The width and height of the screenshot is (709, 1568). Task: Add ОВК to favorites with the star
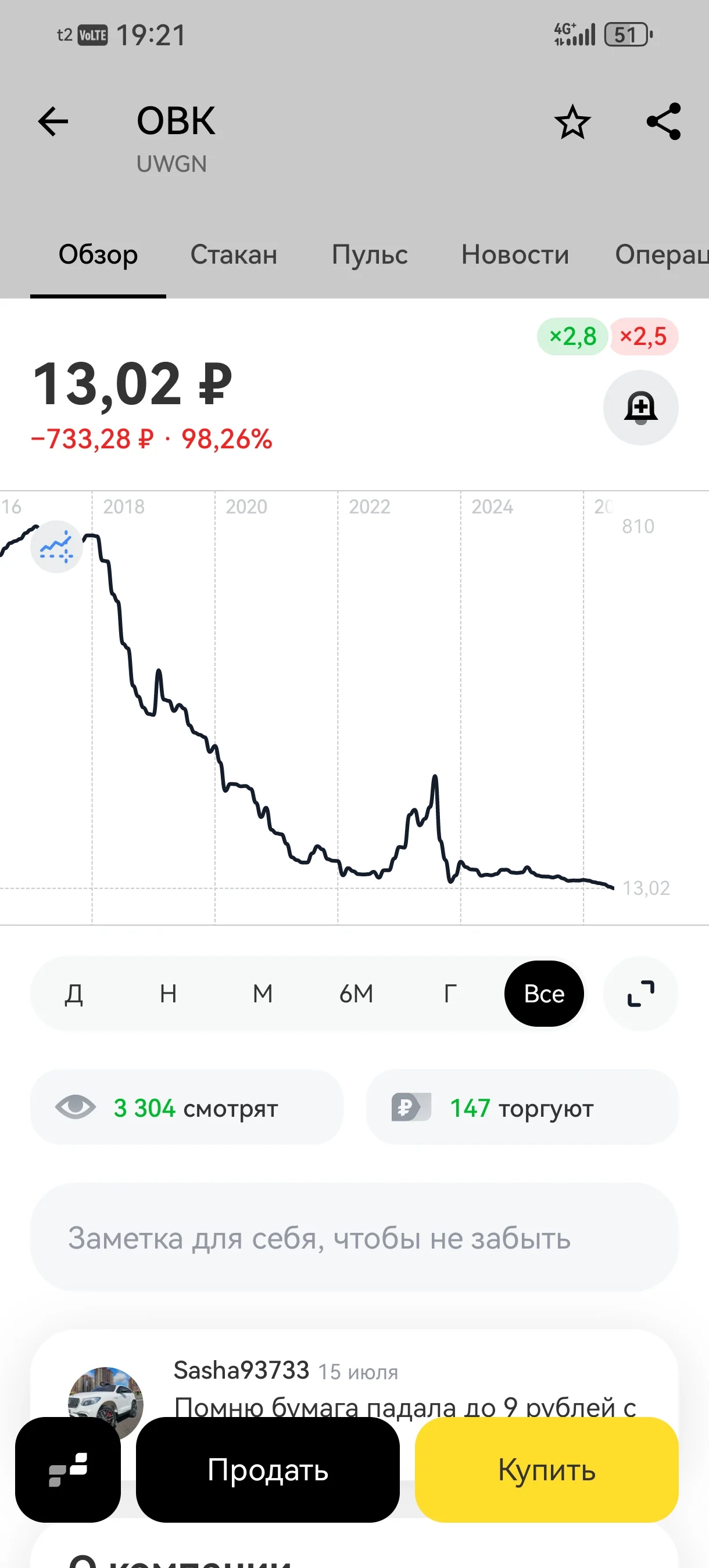point(572,122)
